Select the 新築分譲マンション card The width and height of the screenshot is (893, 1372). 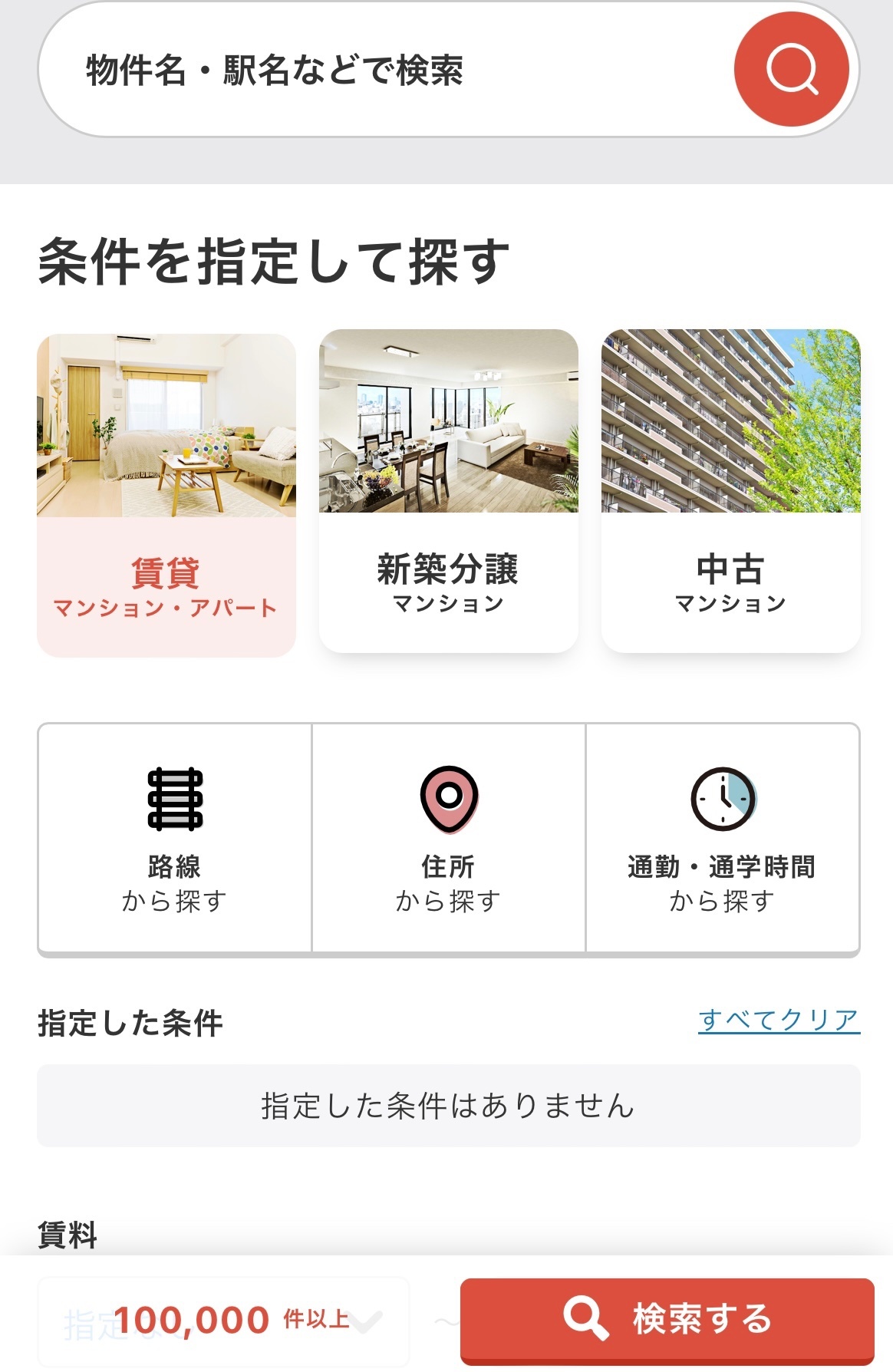click(448, 491)
